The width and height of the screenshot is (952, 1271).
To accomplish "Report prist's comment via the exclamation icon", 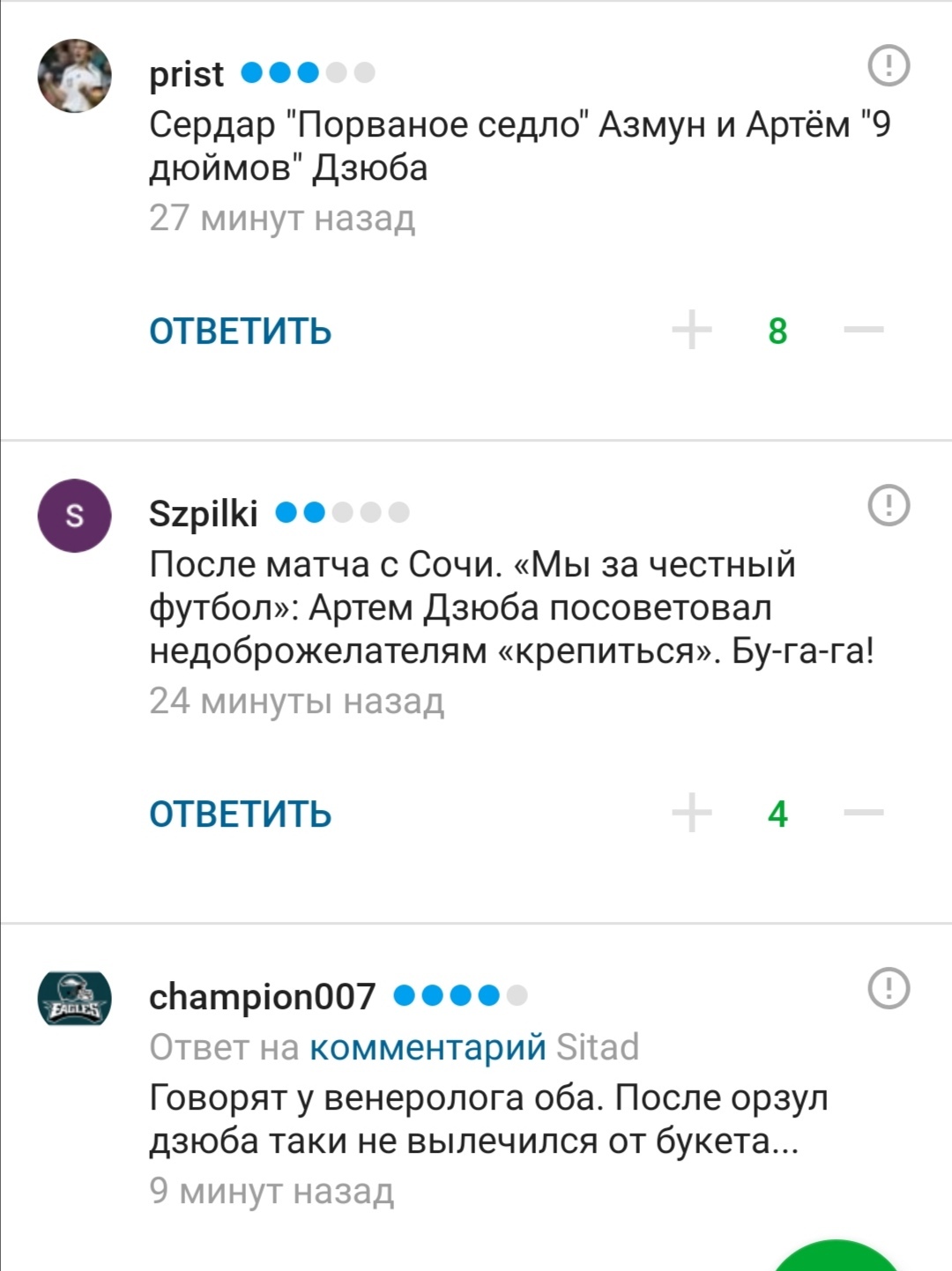I will 889,65.
